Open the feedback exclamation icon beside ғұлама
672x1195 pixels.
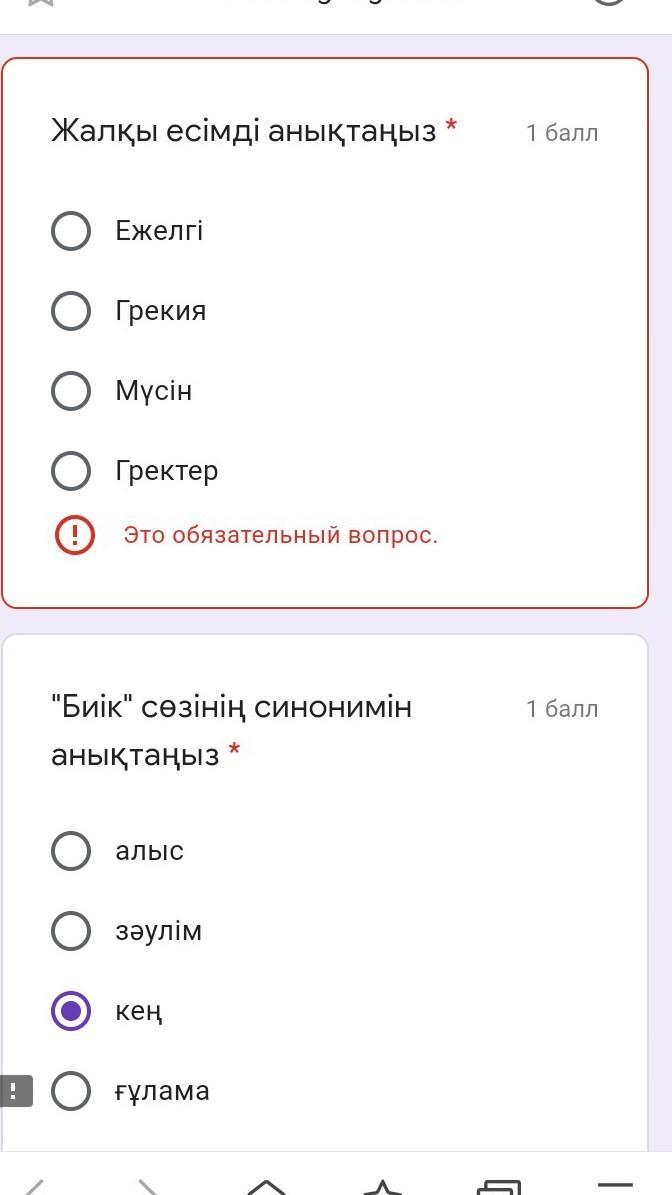pos(16,1091)
